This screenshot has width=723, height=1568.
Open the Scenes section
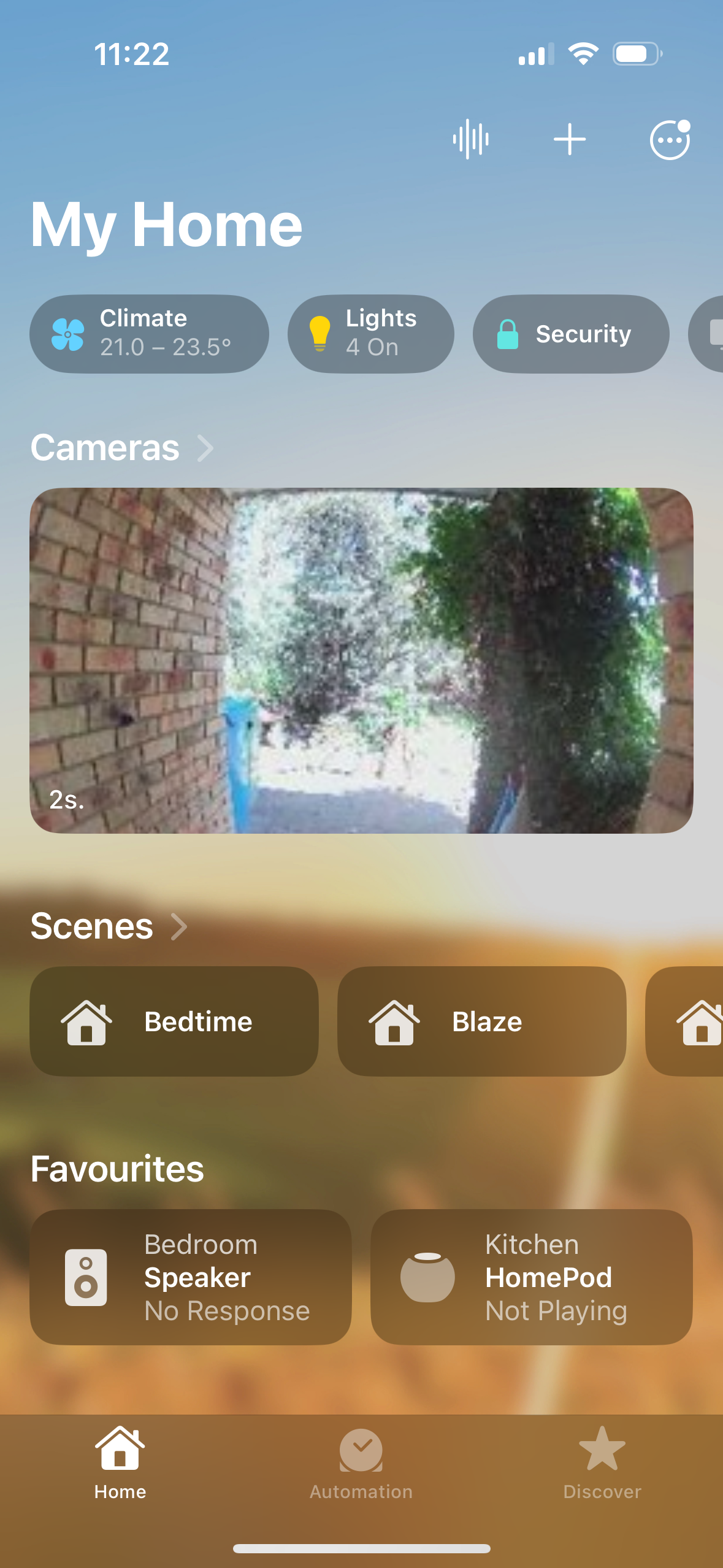click(109, 926)
